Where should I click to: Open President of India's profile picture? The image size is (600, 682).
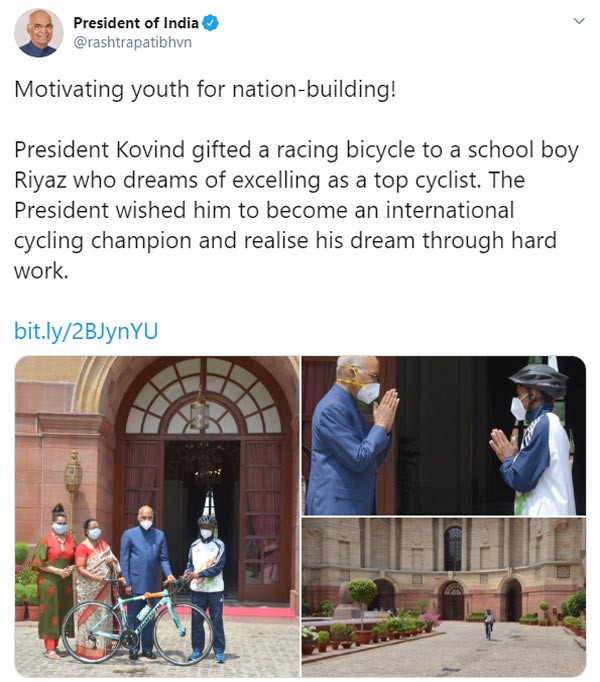click(x=39, y=32)
